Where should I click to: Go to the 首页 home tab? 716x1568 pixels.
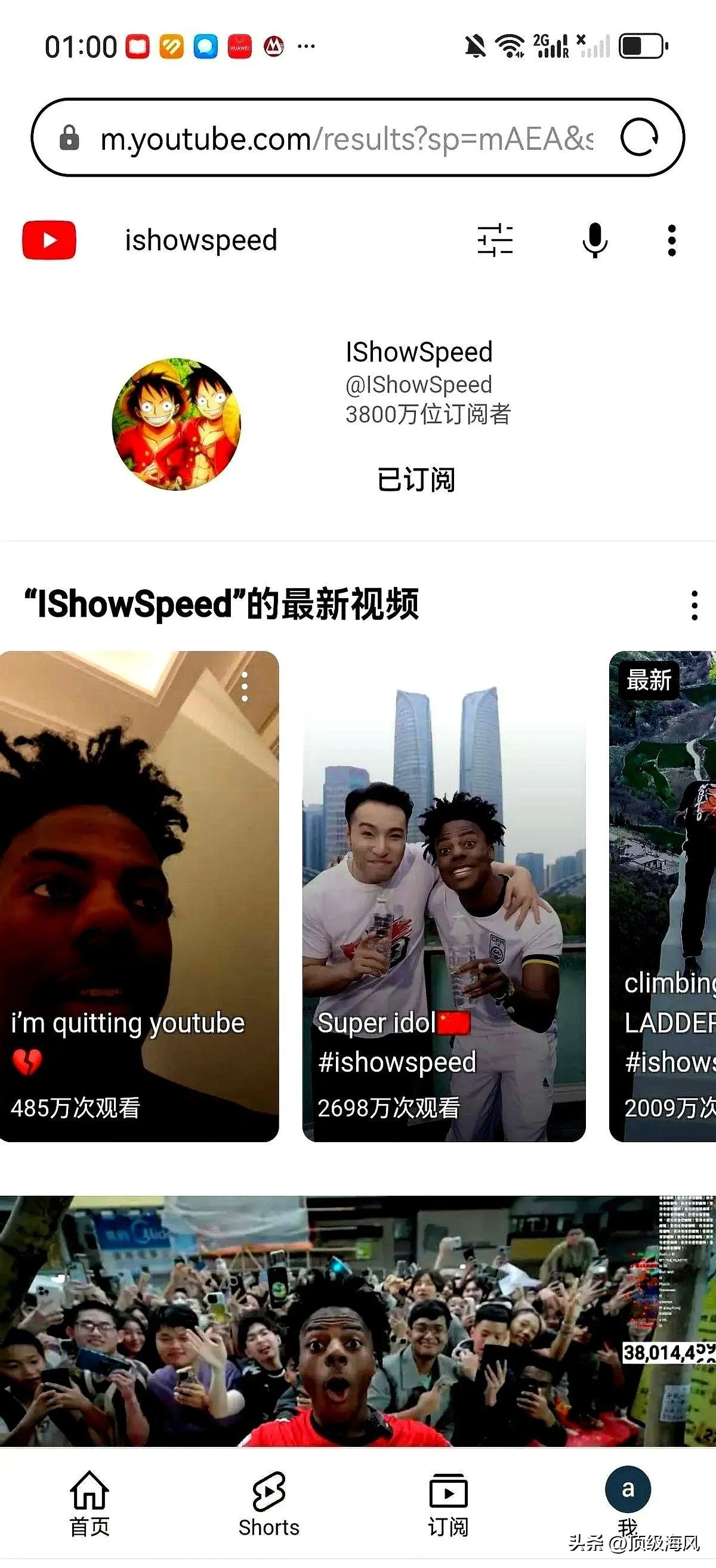(x=89, y=1502)
